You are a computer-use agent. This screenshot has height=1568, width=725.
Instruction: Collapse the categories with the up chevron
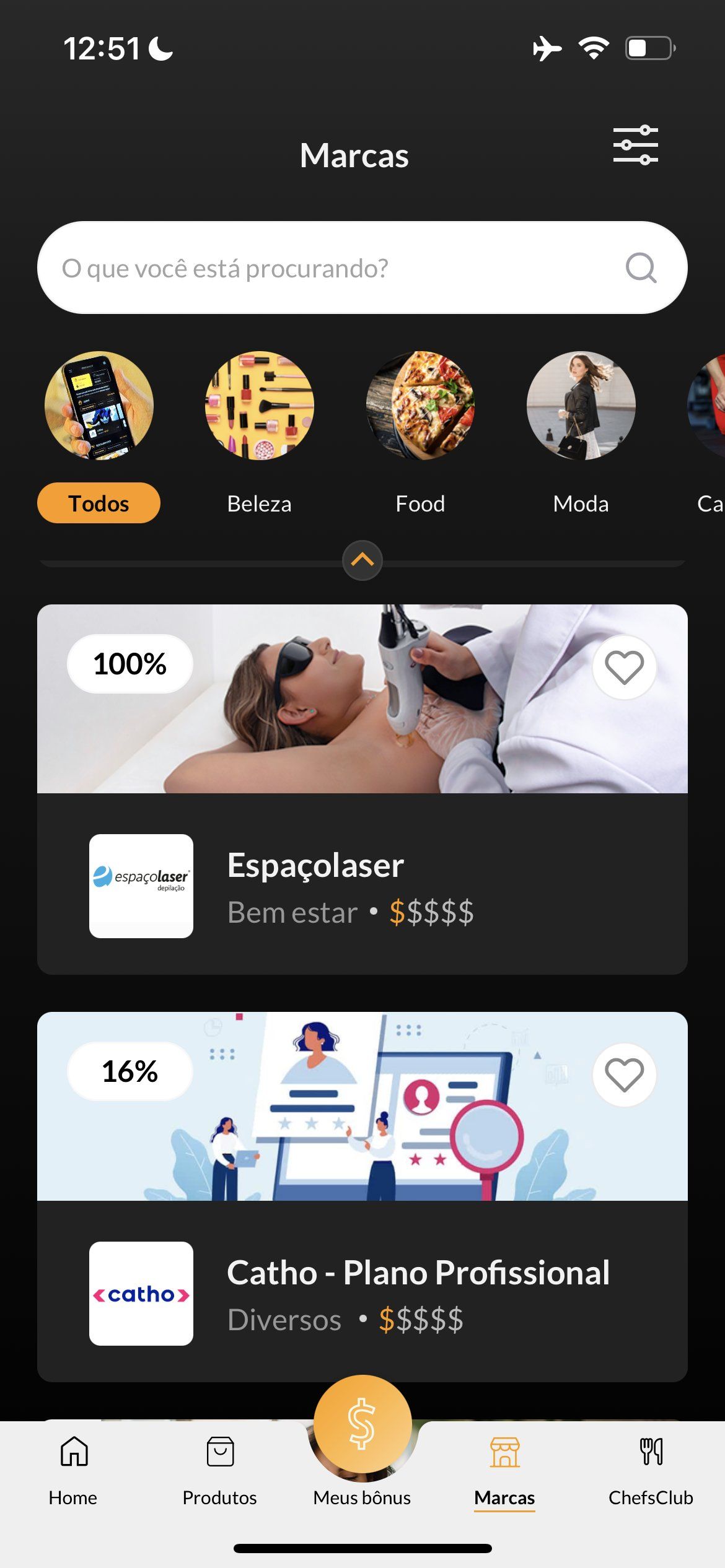point(362,560)
